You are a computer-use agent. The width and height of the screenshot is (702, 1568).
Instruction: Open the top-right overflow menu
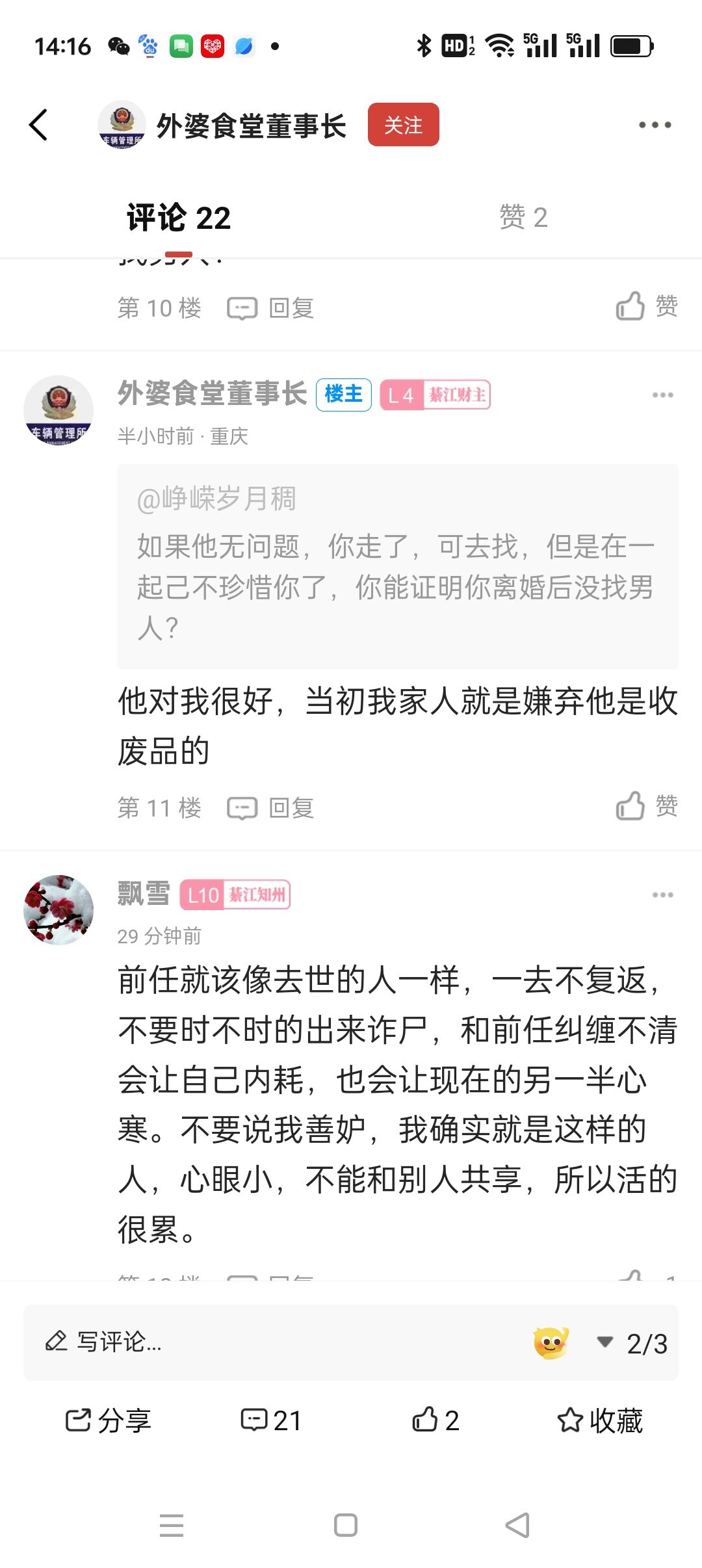pos(654,125)
